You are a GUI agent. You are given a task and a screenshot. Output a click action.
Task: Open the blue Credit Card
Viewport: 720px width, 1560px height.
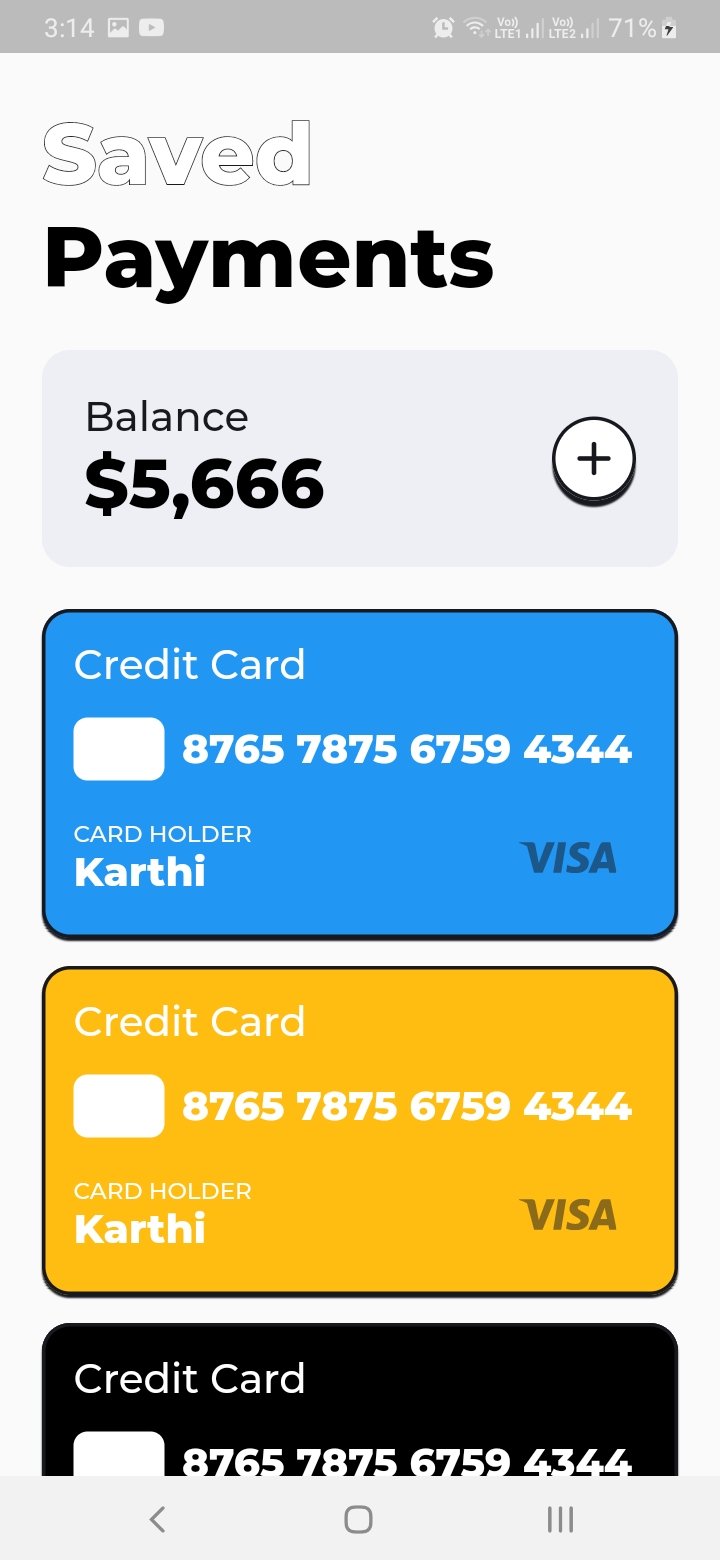coord(360,773)
